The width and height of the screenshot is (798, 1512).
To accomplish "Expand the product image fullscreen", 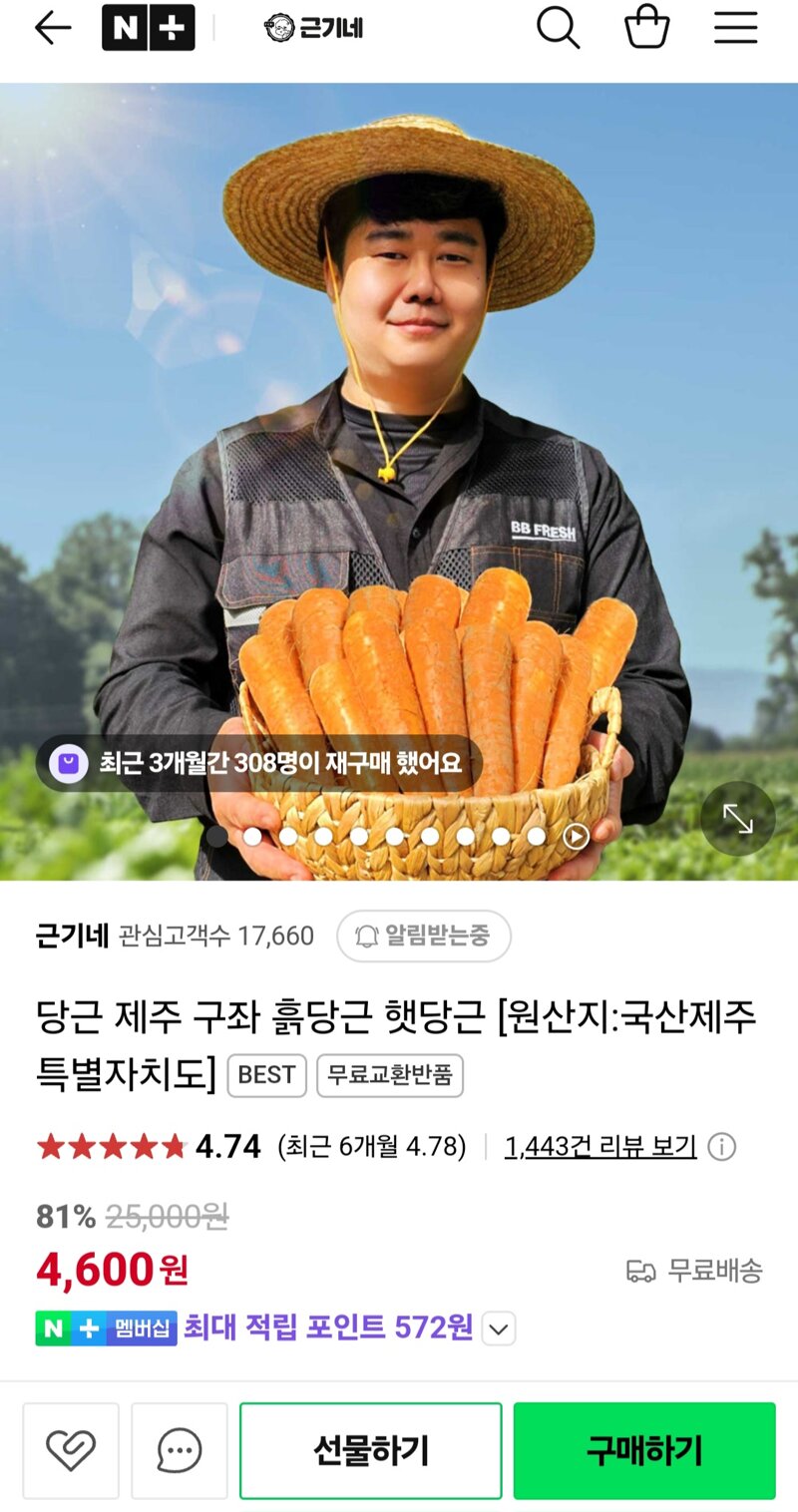I will point(737,819).
